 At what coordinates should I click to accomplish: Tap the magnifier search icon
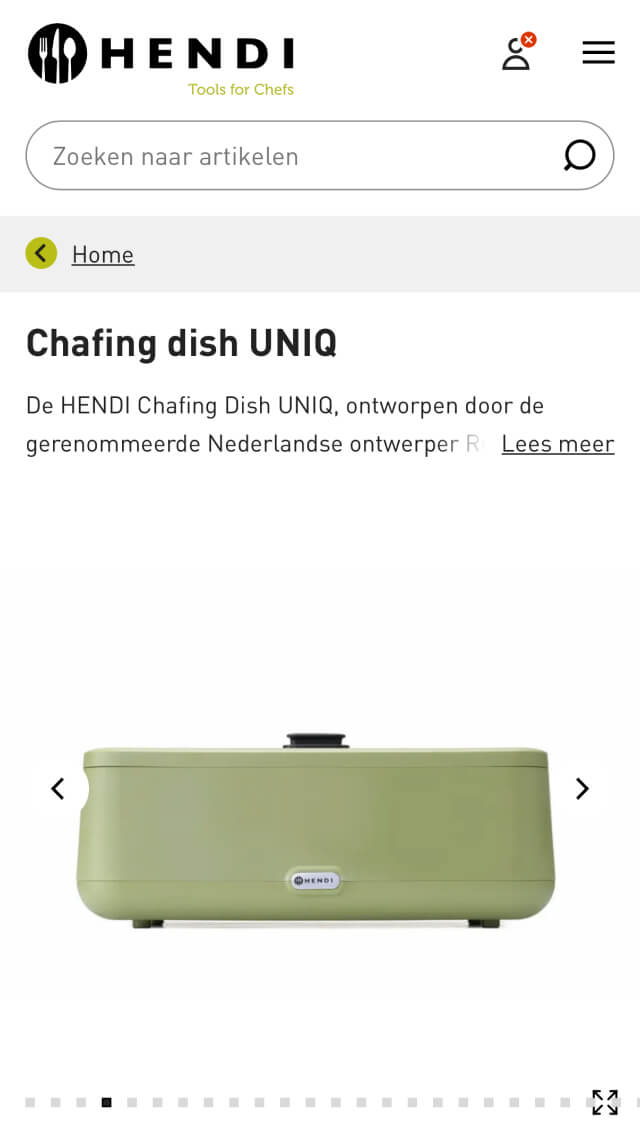[x=579, y=156]
